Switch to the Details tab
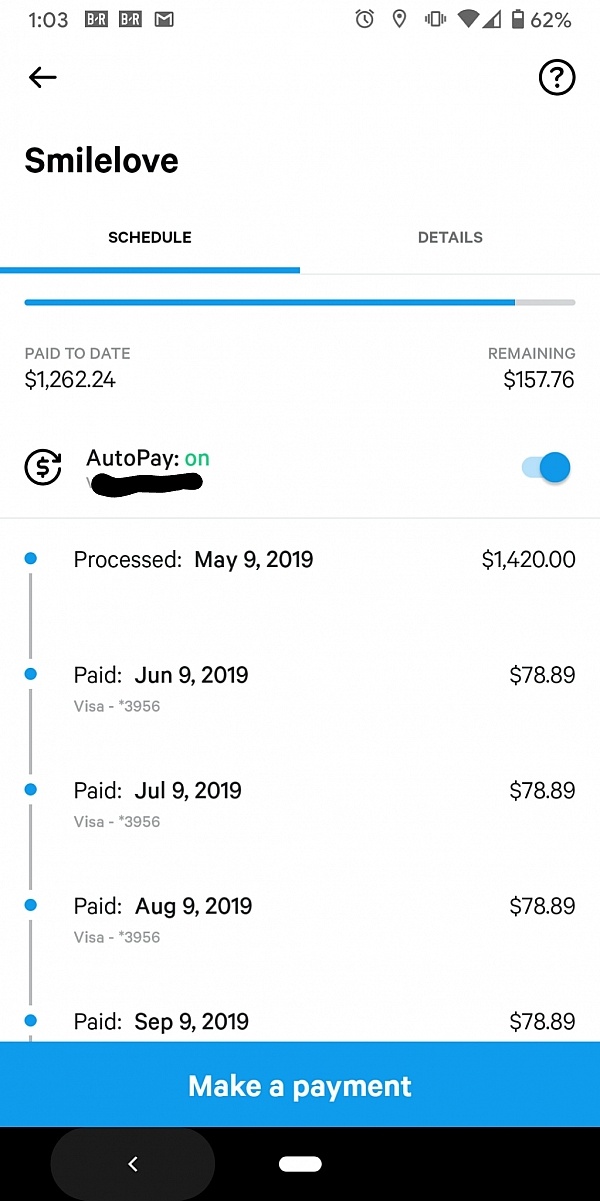 point(450,238)
